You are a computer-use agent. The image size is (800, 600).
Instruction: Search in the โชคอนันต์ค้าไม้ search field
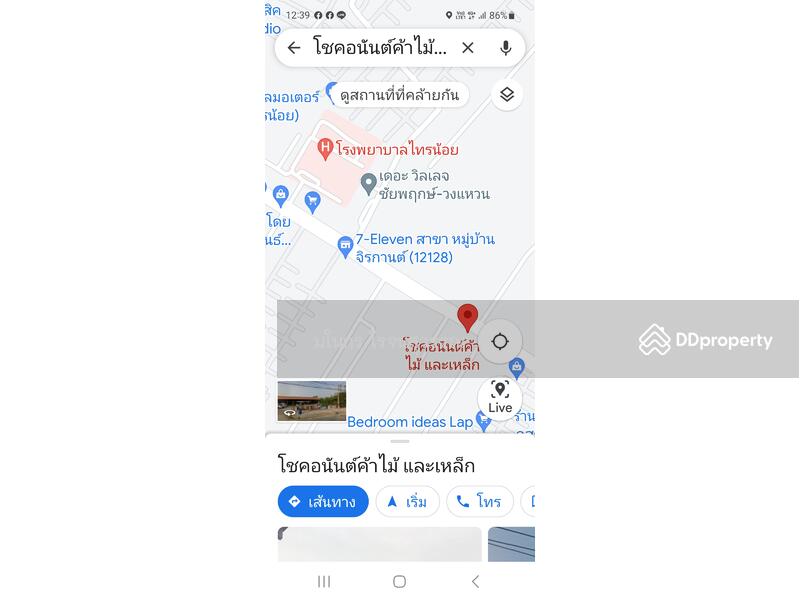pos(380,48)
